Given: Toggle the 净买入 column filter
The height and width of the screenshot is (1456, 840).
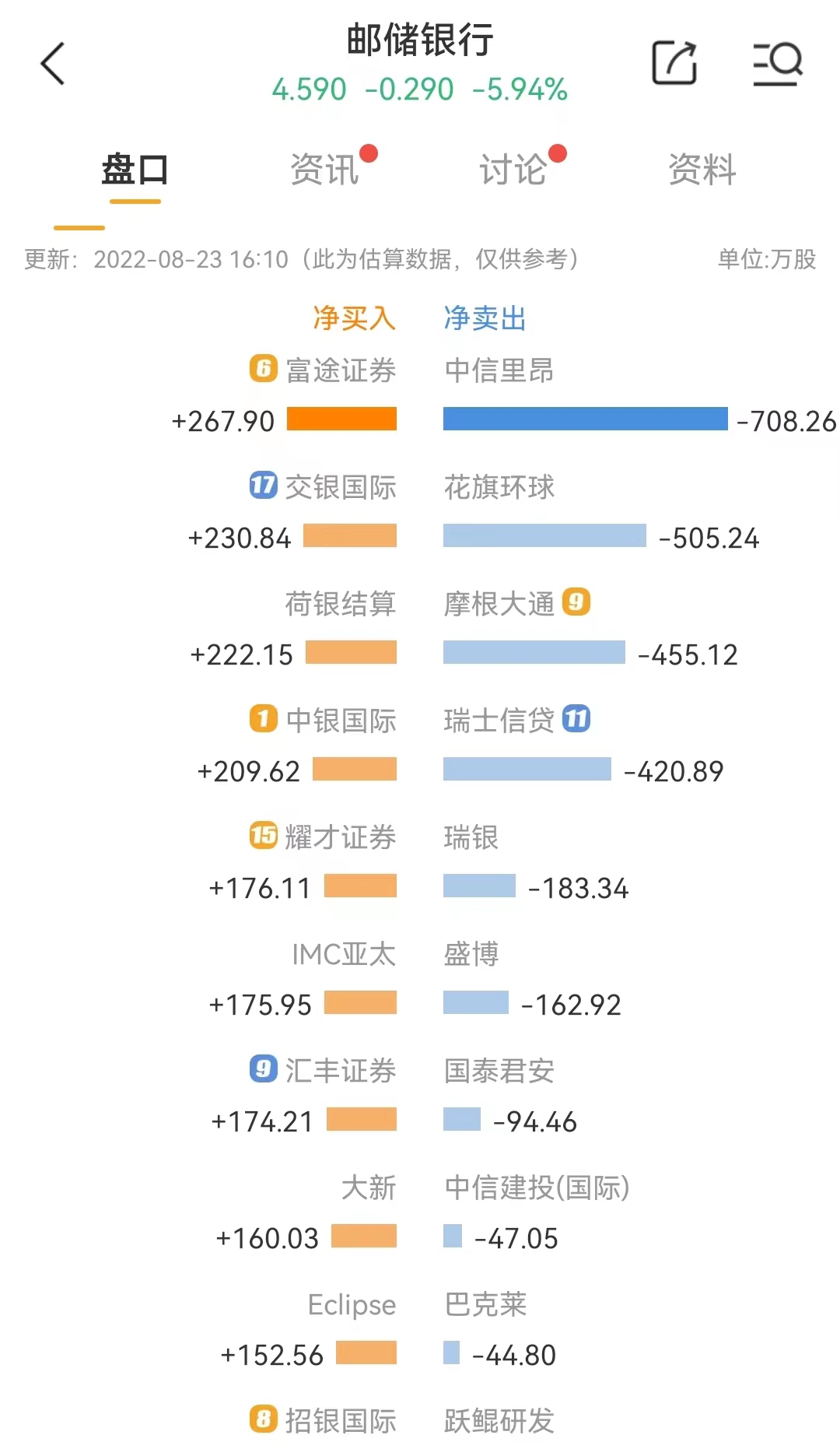Looking at the screenshot, I should point(354,318).
